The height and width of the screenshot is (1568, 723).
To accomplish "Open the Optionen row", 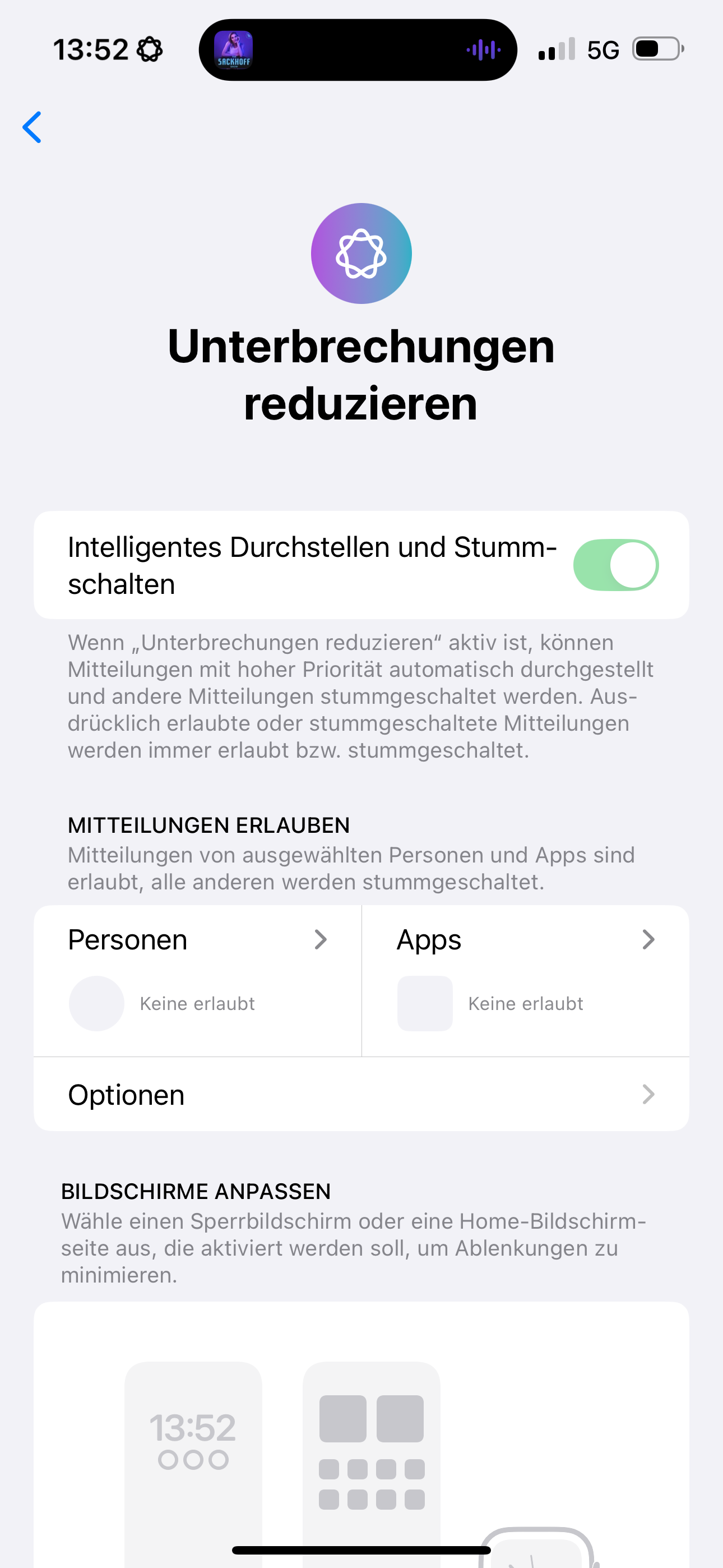I will (361, 1095).
